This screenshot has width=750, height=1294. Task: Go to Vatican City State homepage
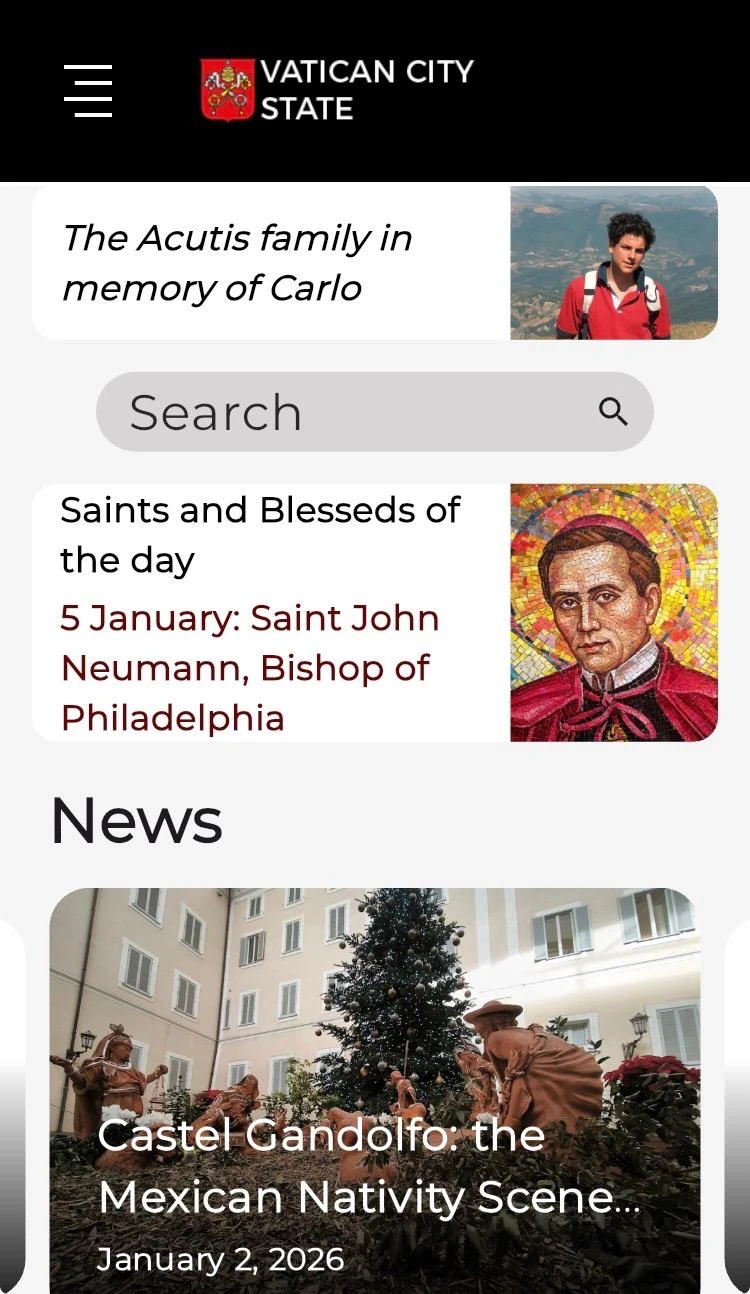(337, 90)
